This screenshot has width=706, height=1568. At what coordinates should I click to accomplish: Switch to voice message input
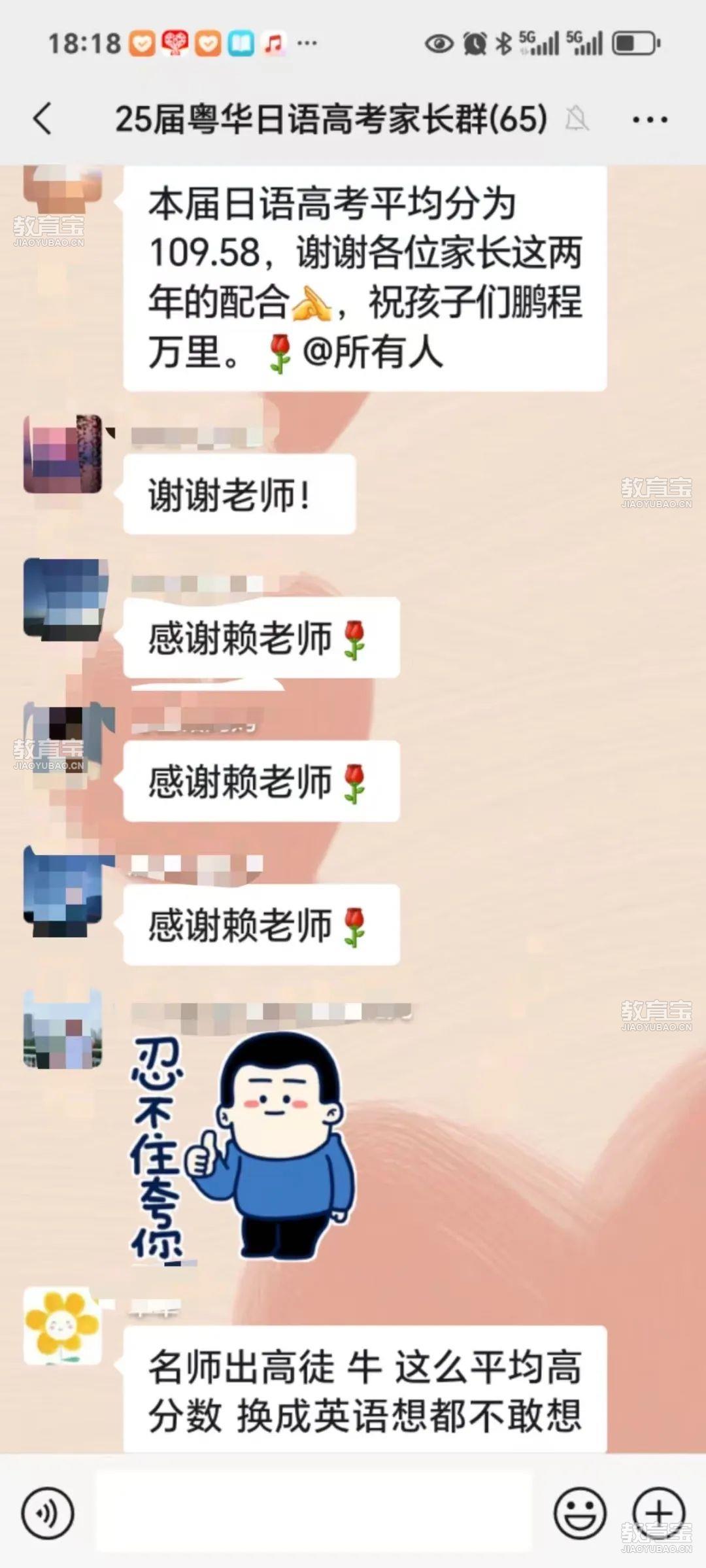(x=48, y=1513)
